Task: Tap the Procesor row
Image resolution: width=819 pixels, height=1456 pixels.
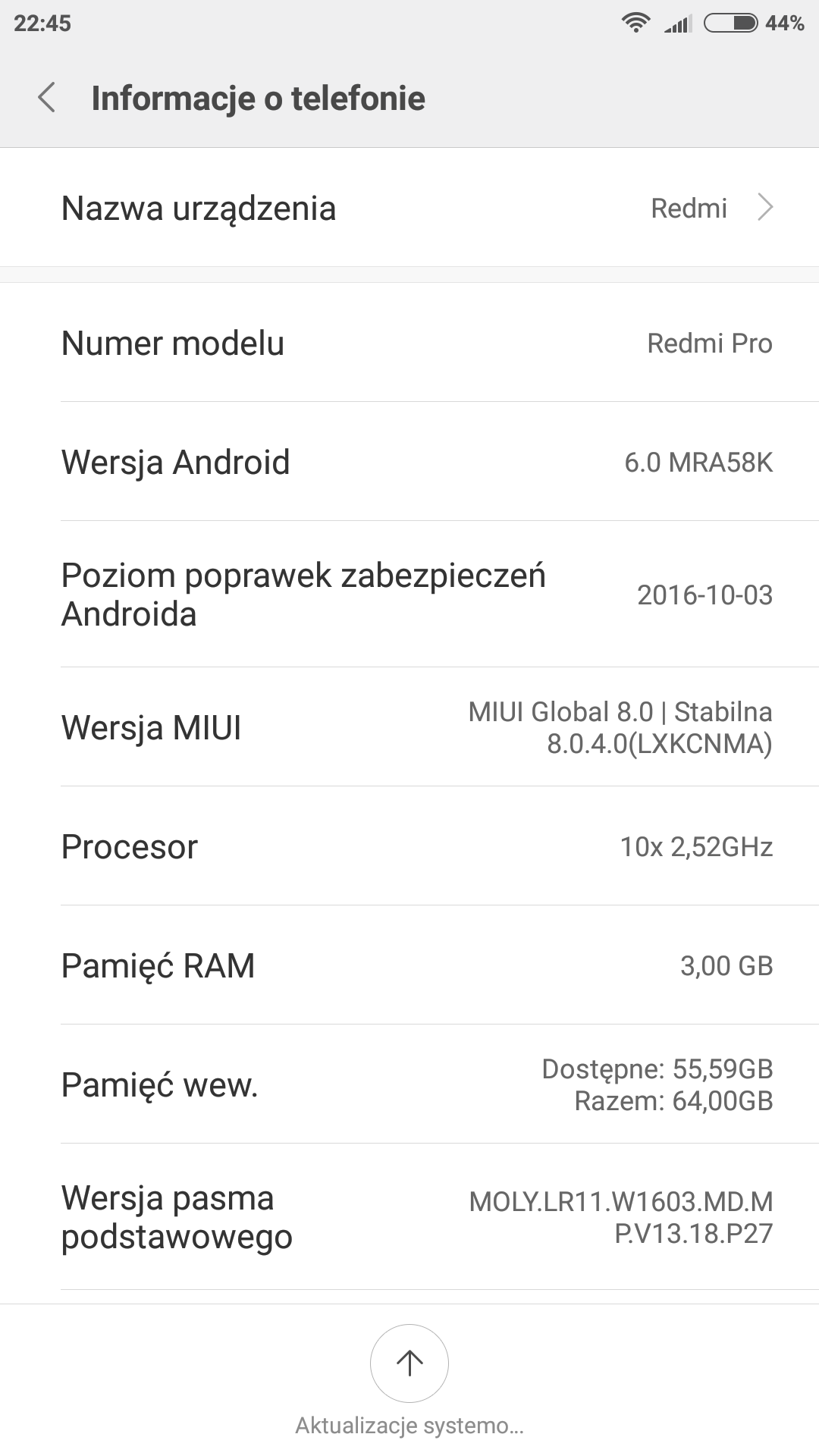Action: 409,846
